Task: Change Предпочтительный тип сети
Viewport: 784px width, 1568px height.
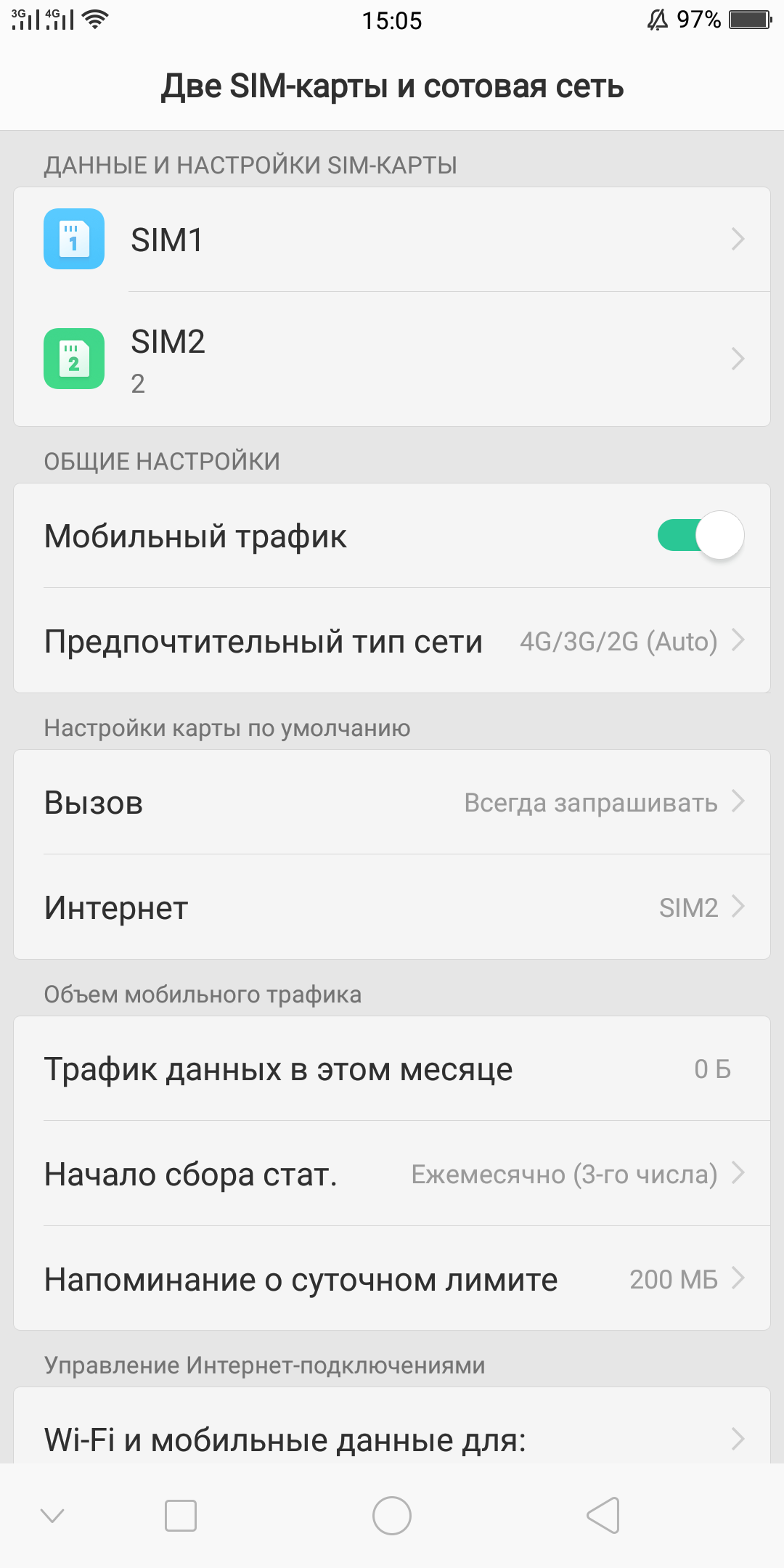Action: [392, 641]
